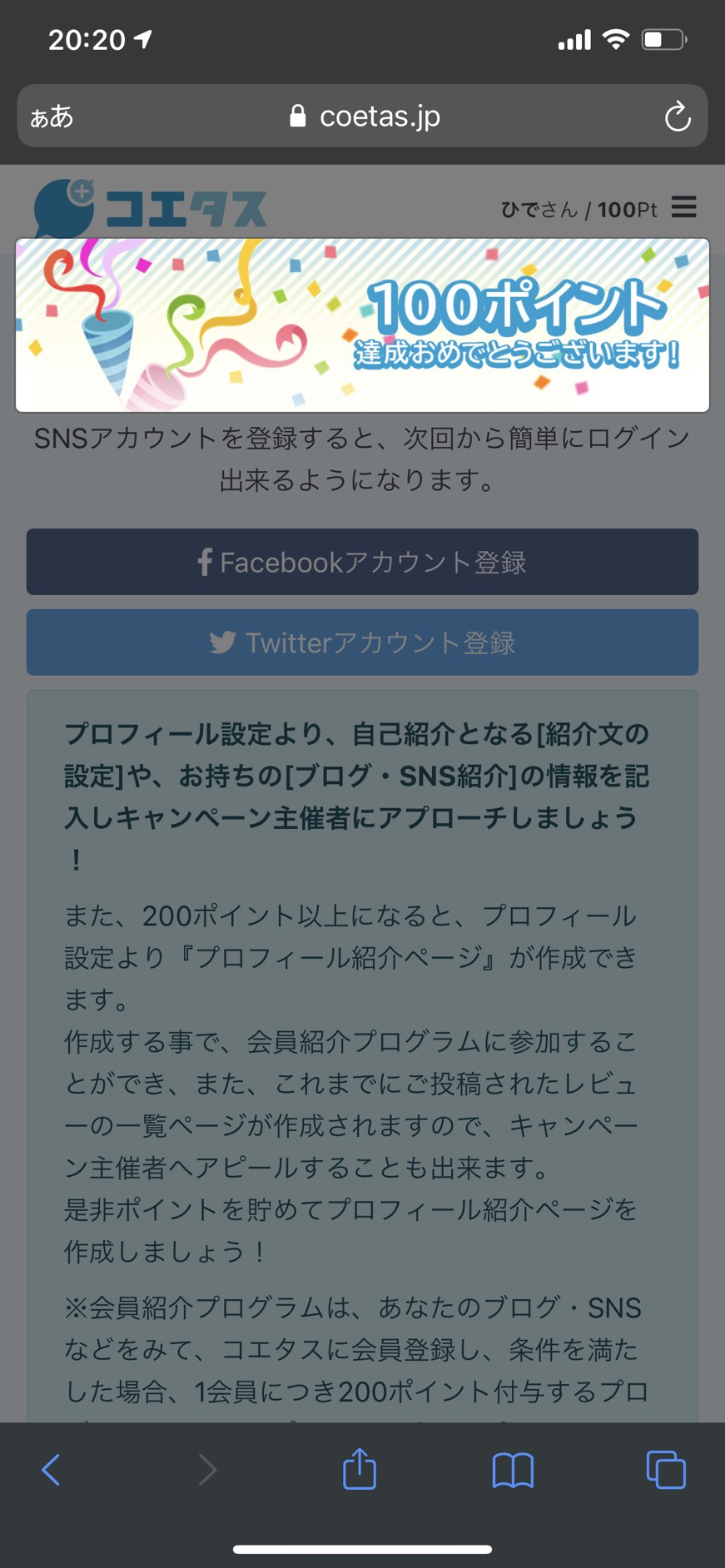
Task: Open the hamburger menu
Action: (x=683, y=206)
